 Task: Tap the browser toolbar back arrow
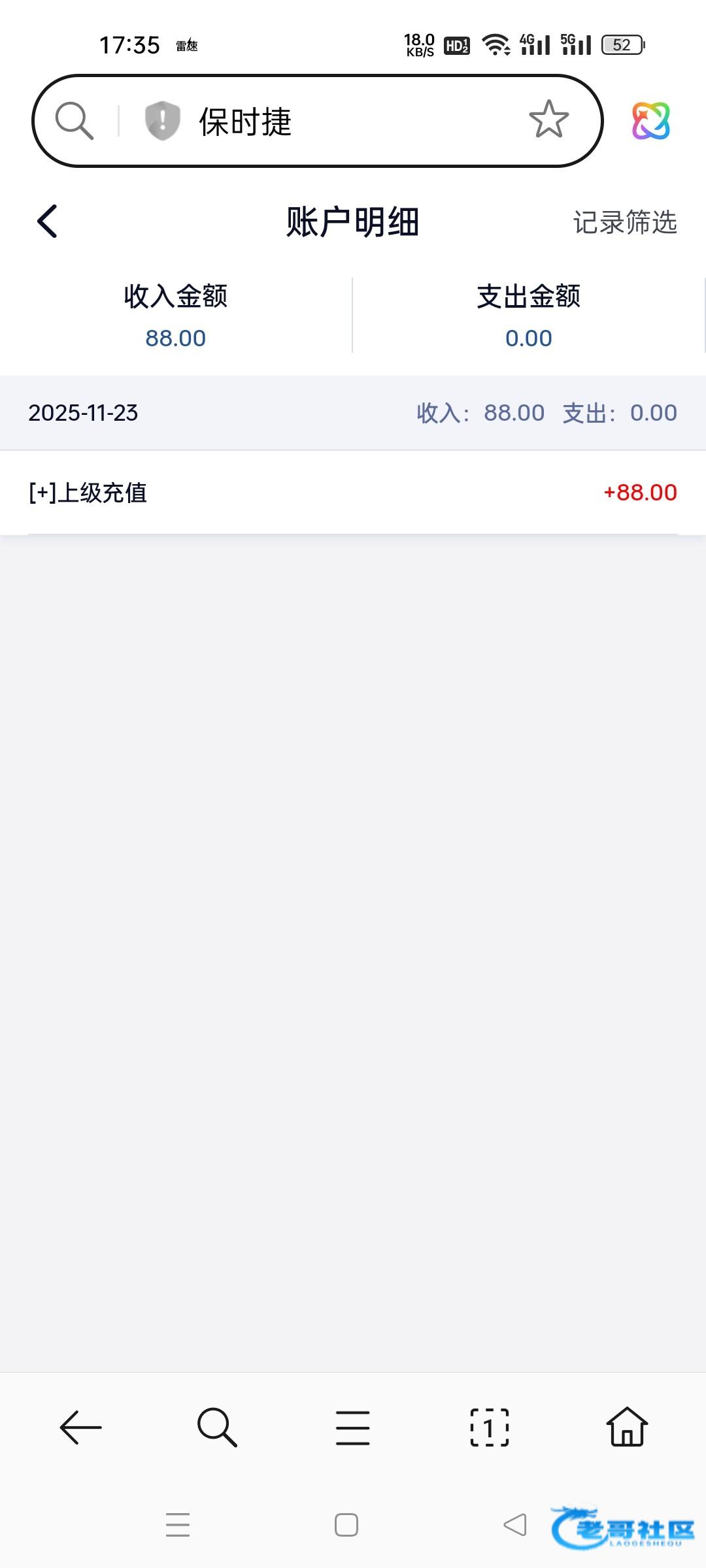pos(80,1427)
